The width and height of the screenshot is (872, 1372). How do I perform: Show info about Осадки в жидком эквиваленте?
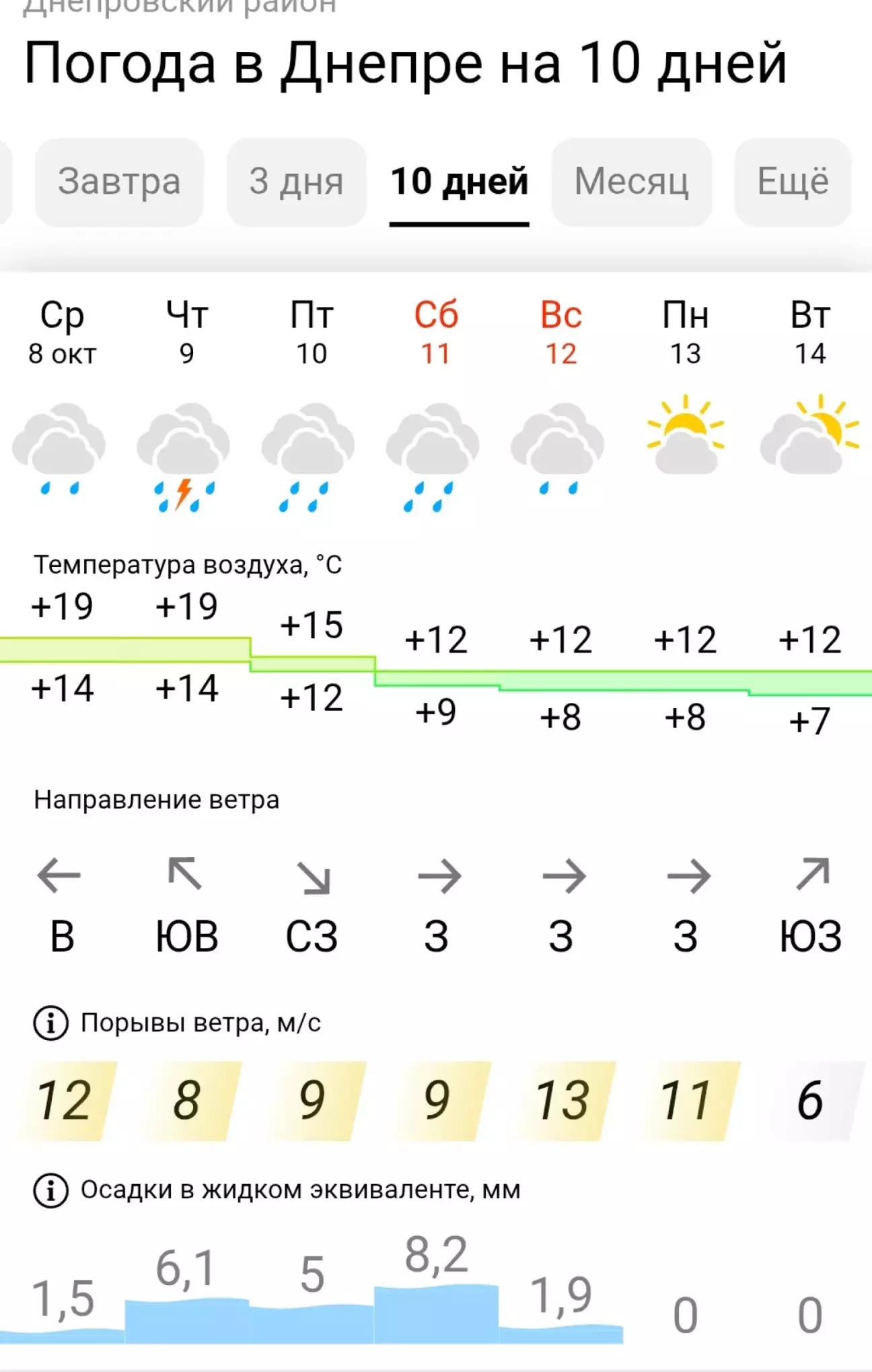pos(51,1190)
